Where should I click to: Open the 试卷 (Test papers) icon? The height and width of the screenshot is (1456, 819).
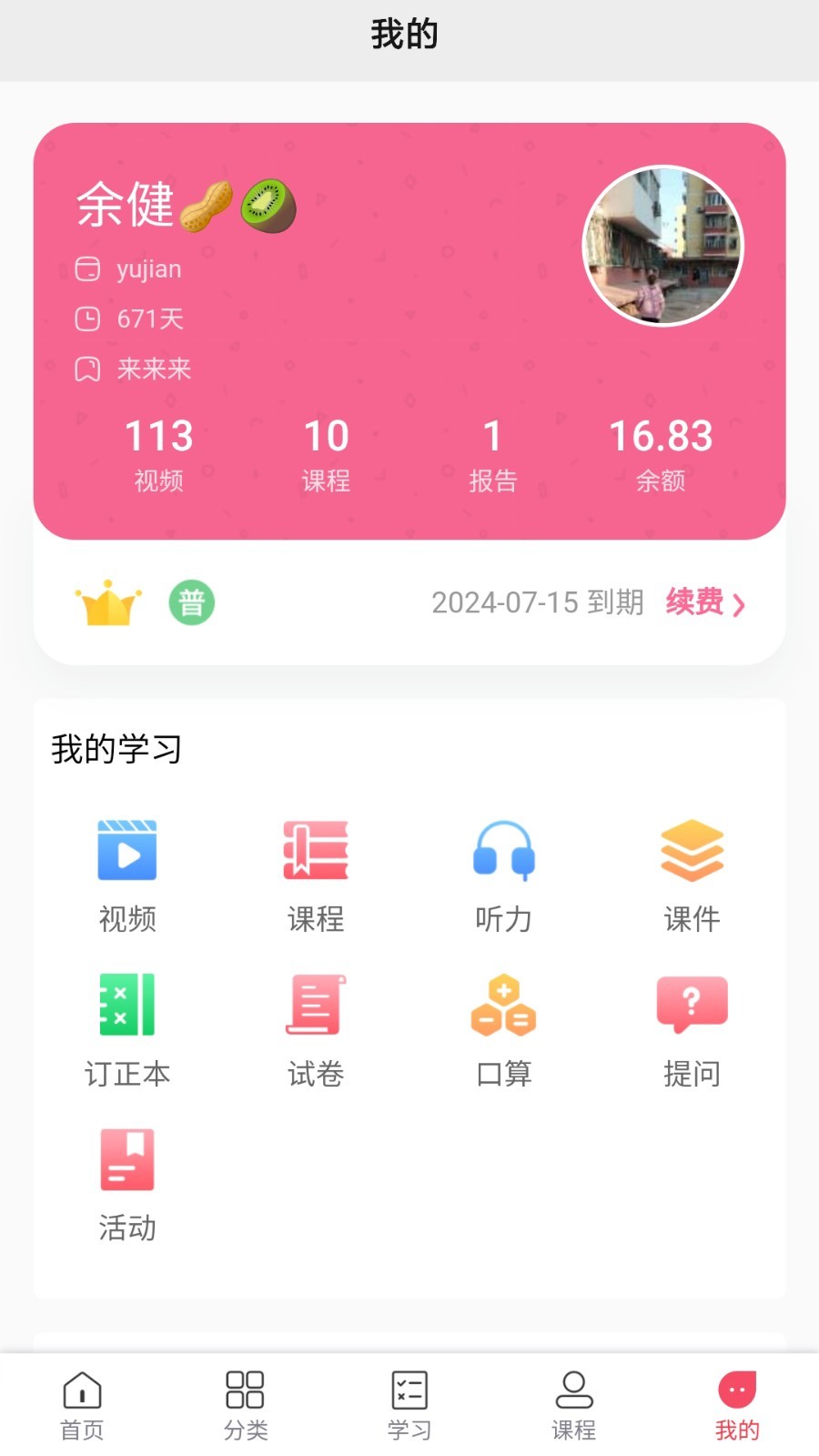315,1006
